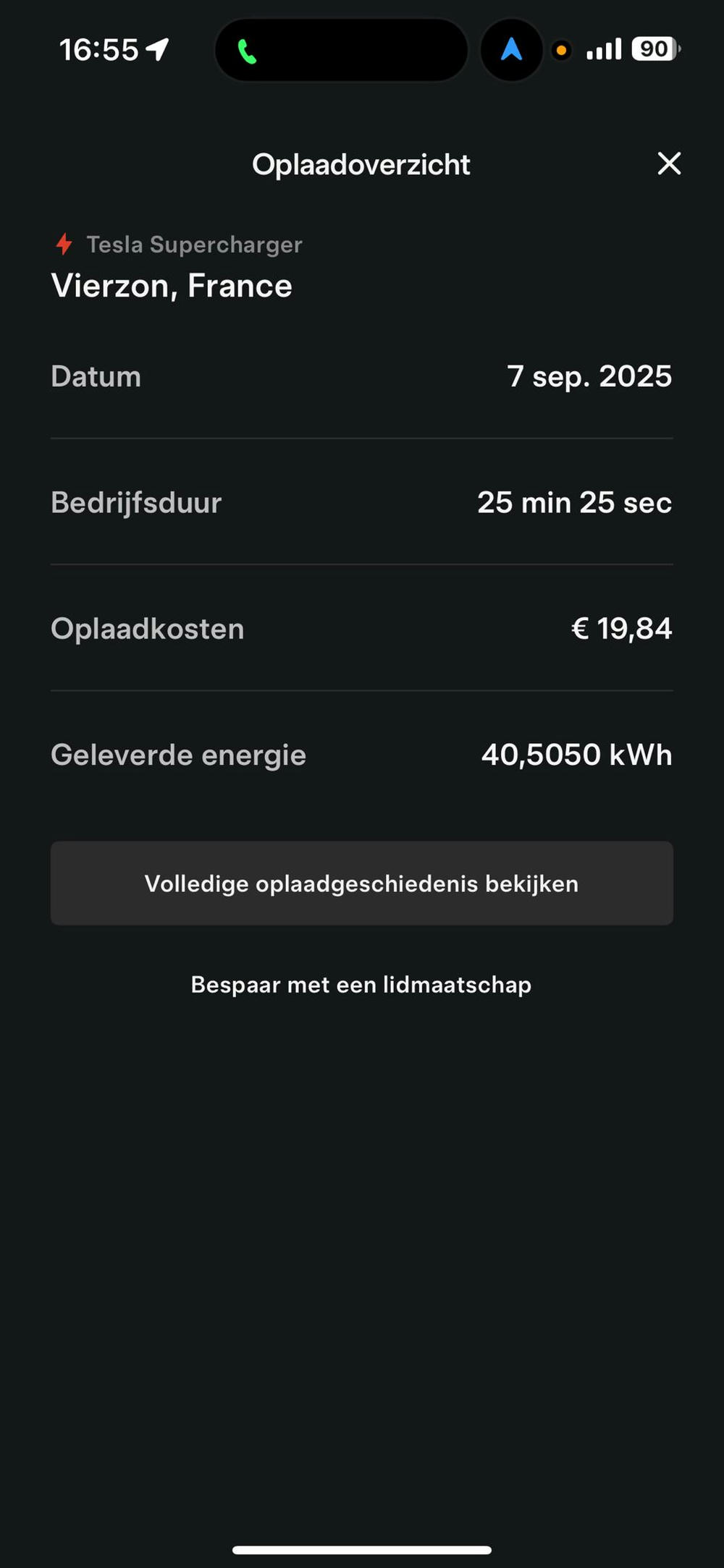
Task: Close the Oplaadoverzicht screen
Action: coord(669,164)
